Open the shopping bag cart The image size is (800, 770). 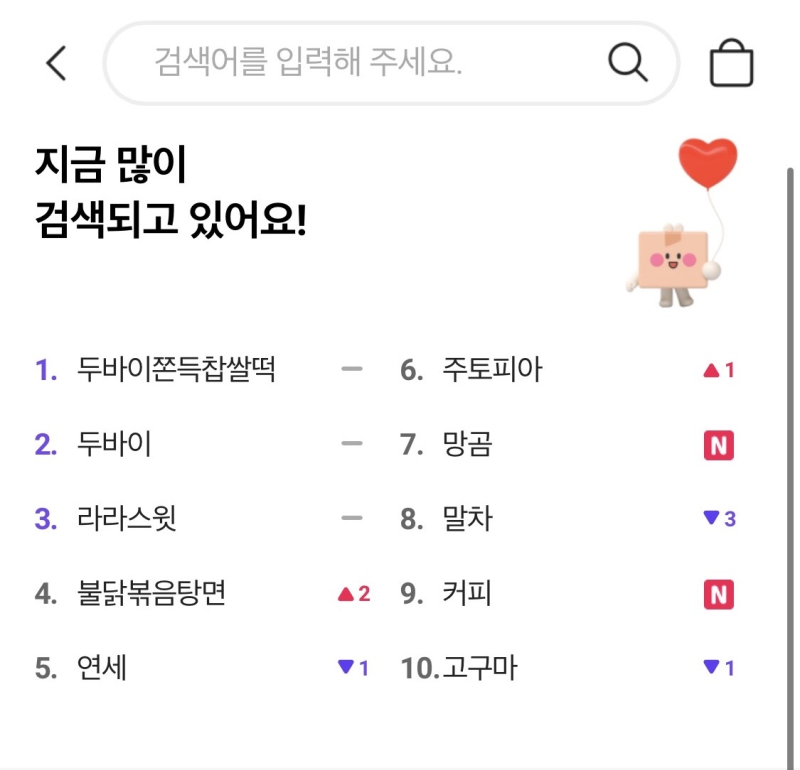(731, 64)
